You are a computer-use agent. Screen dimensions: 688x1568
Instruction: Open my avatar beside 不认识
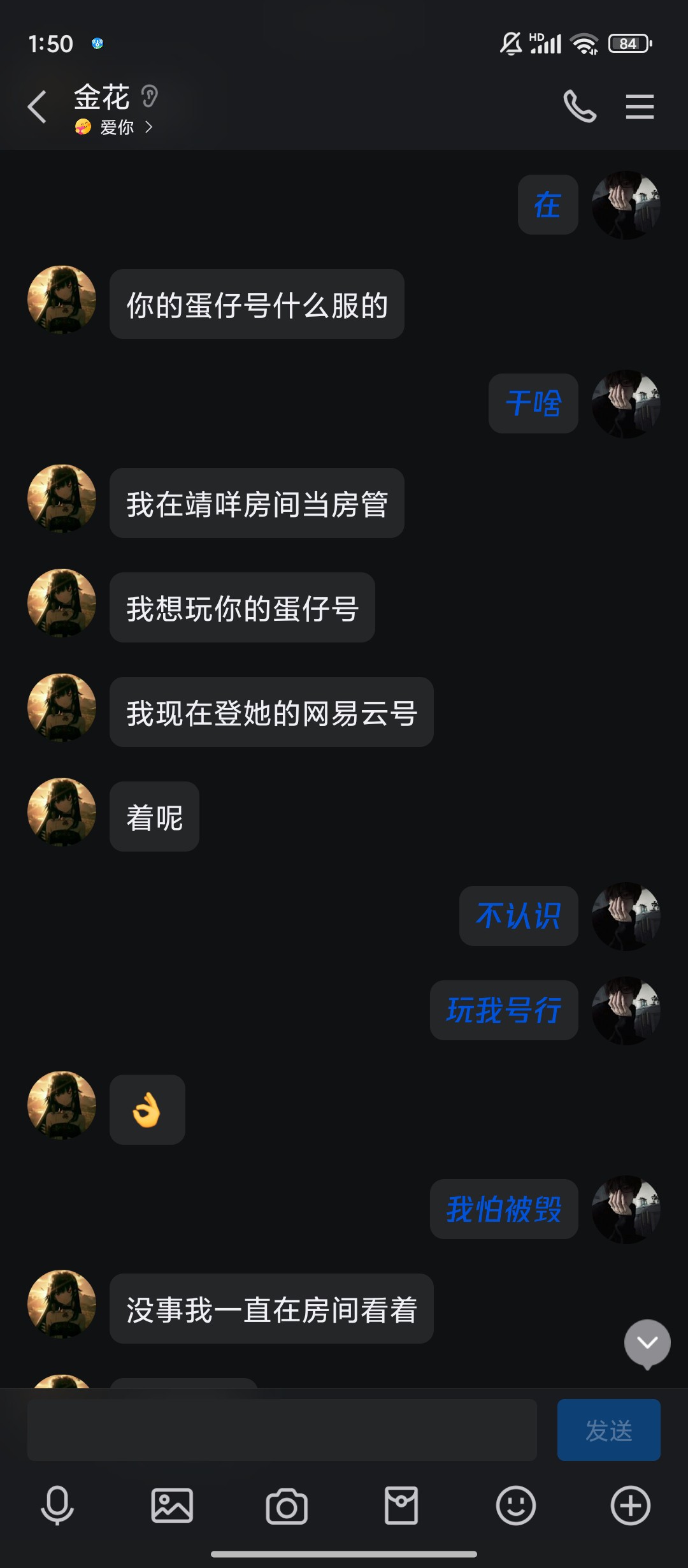coord(626,917)
